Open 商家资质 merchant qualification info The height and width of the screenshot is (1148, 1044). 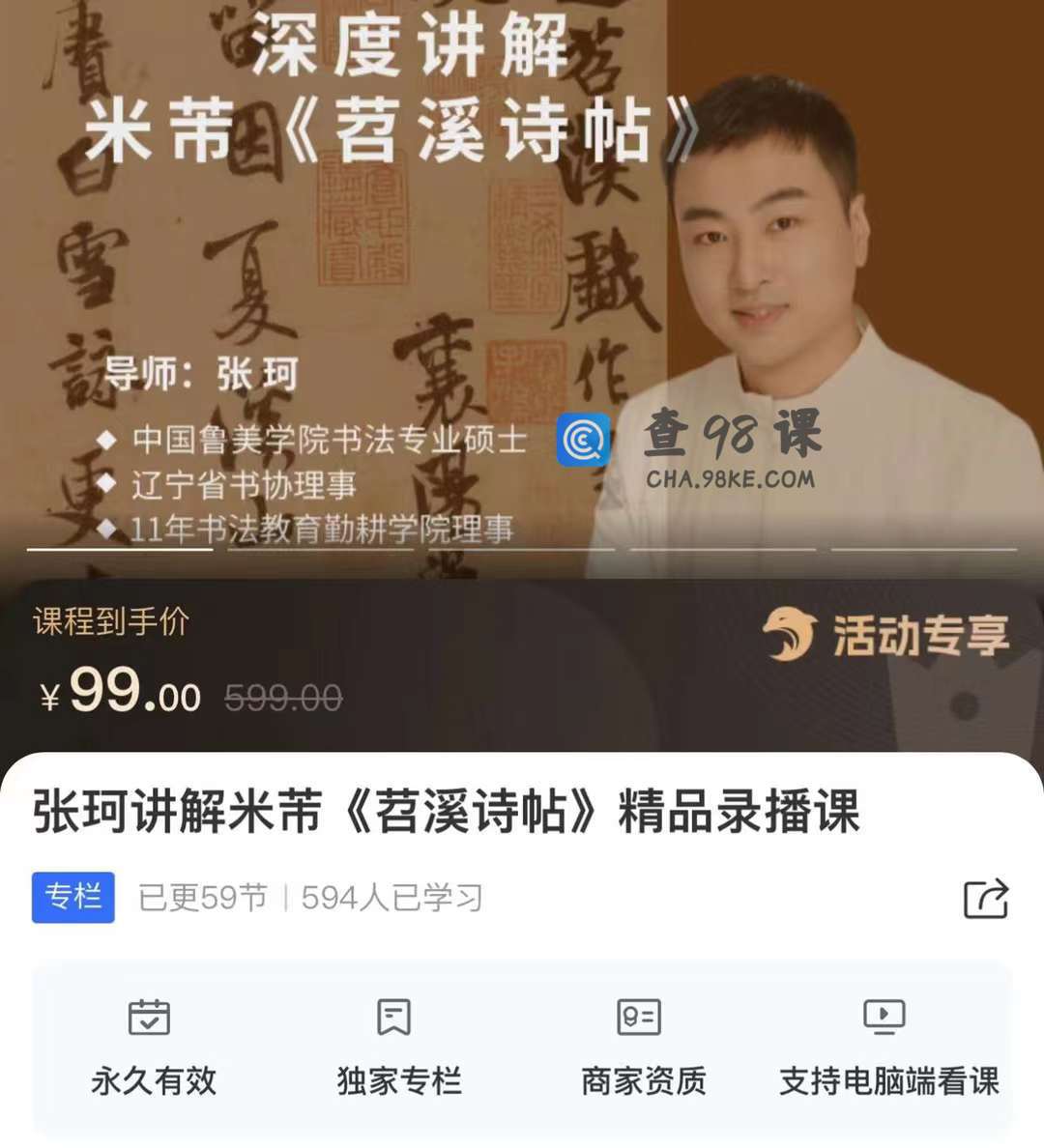point(643,1048)
